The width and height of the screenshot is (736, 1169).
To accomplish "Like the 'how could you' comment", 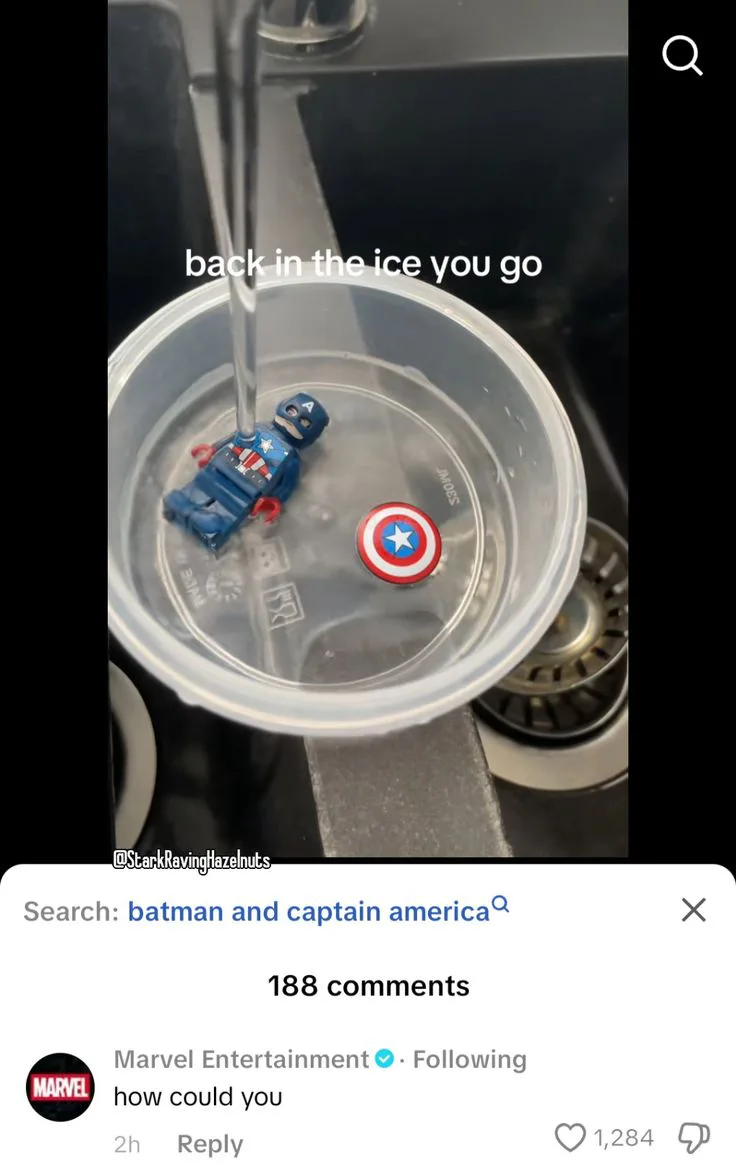I will 571,1138.
